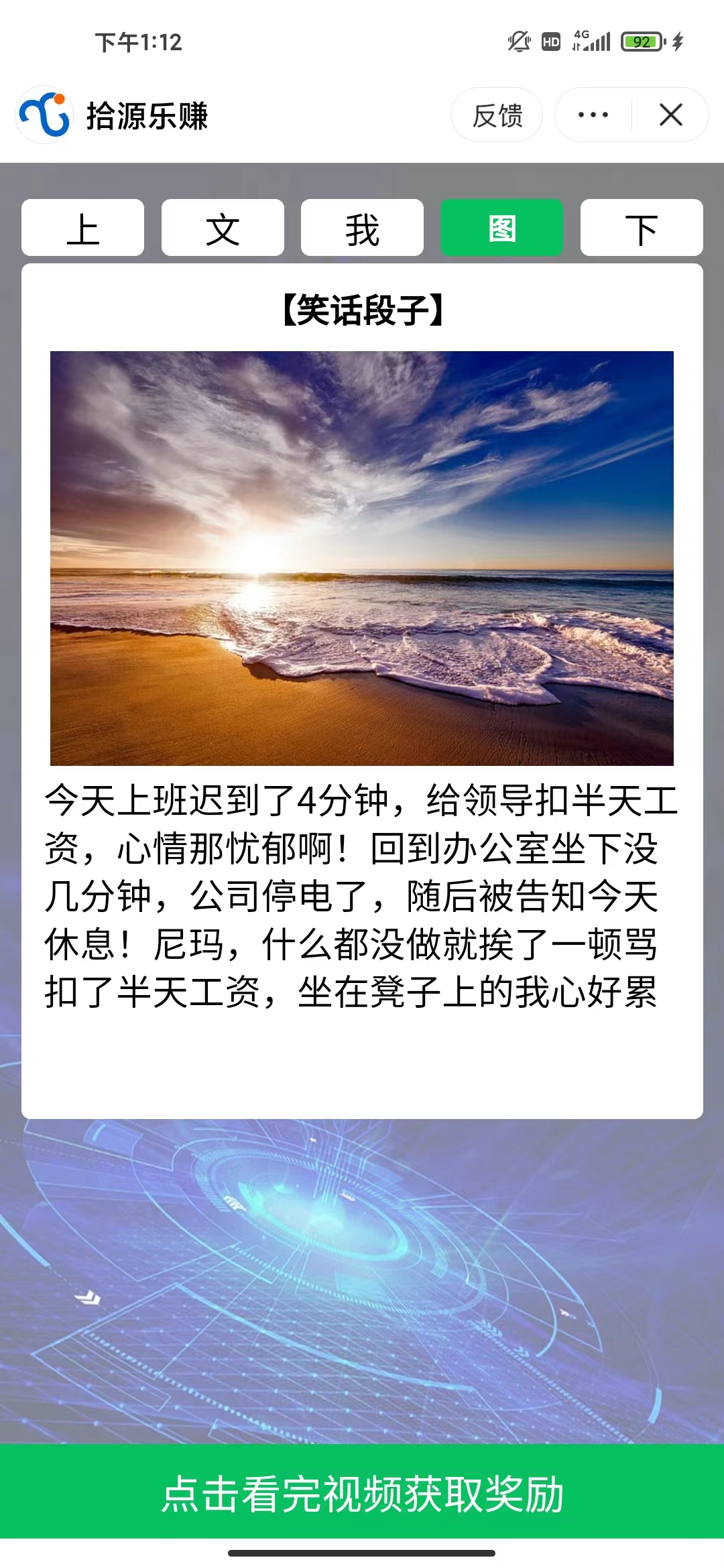Switch to the 文 tab
The image size is (724, 1568).
point(223,228)
